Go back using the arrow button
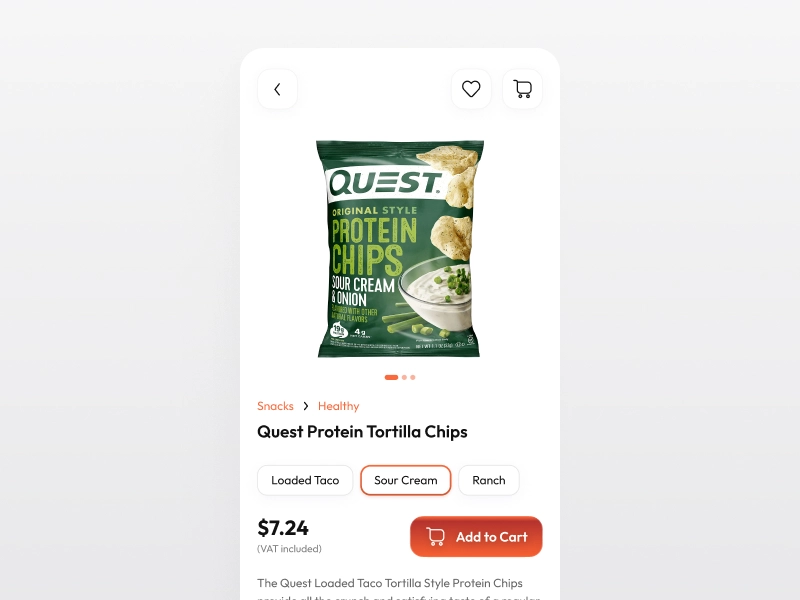 (277, 89)
